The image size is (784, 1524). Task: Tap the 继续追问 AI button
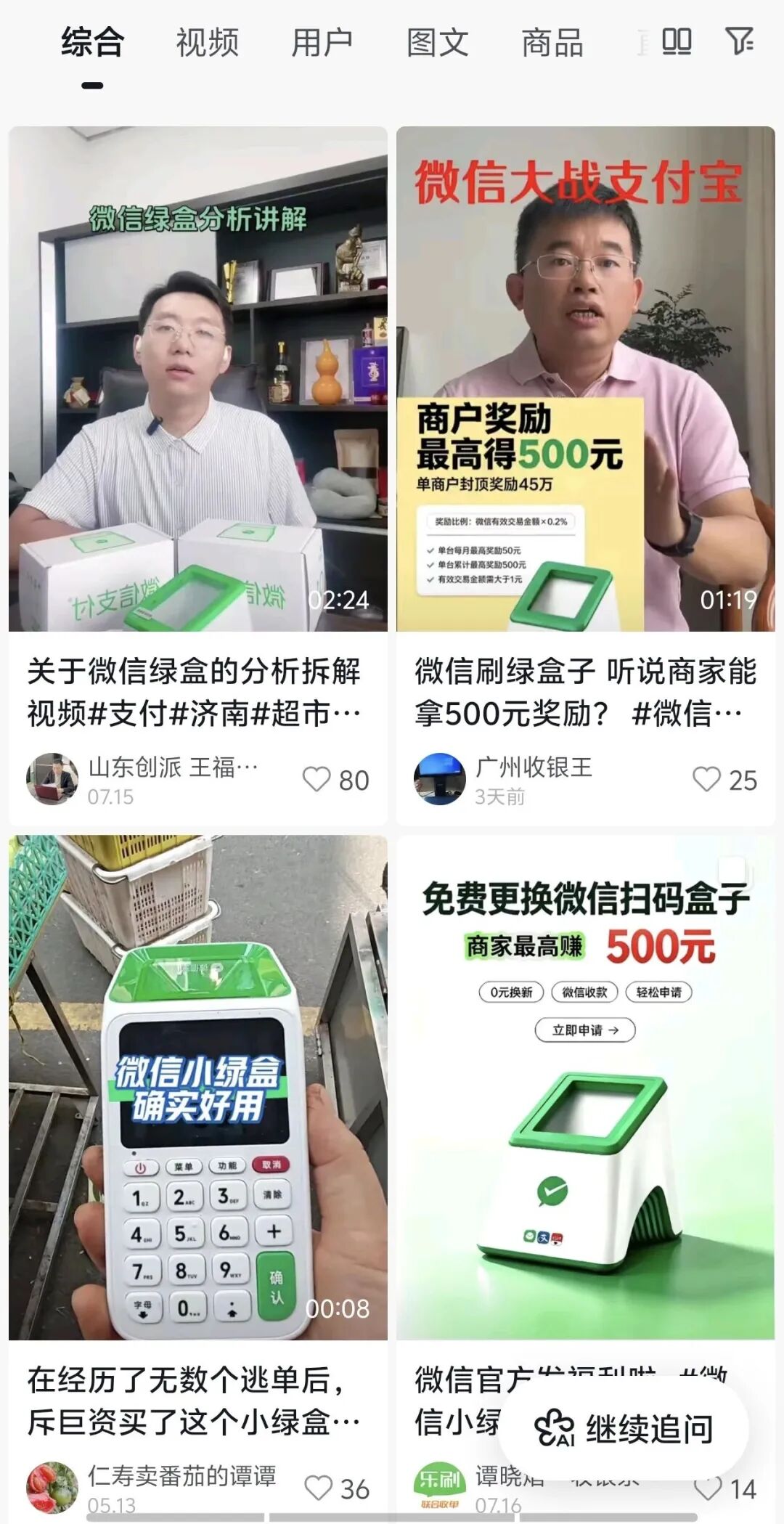[624, 1428]
